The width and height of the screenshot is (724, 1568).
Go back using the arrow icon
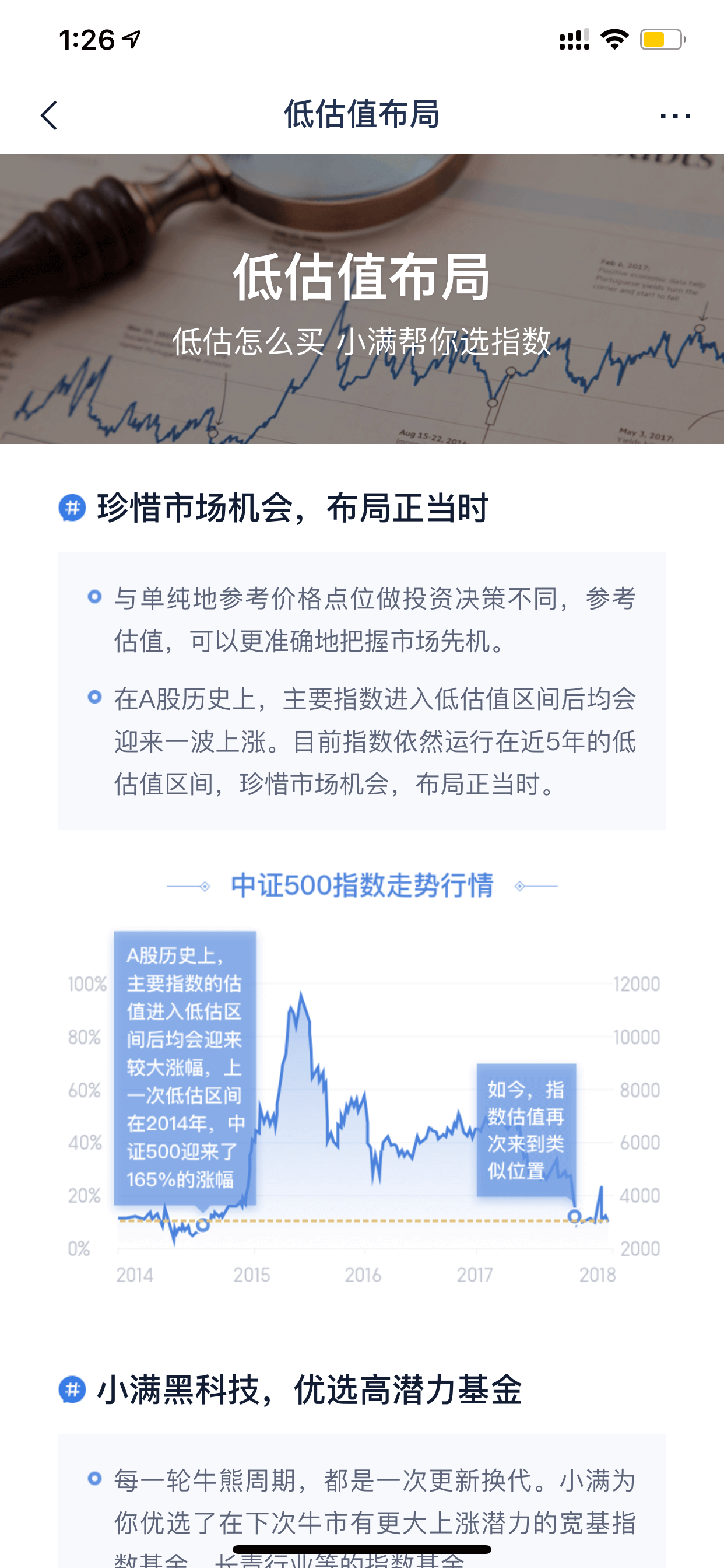pos(48,115)
